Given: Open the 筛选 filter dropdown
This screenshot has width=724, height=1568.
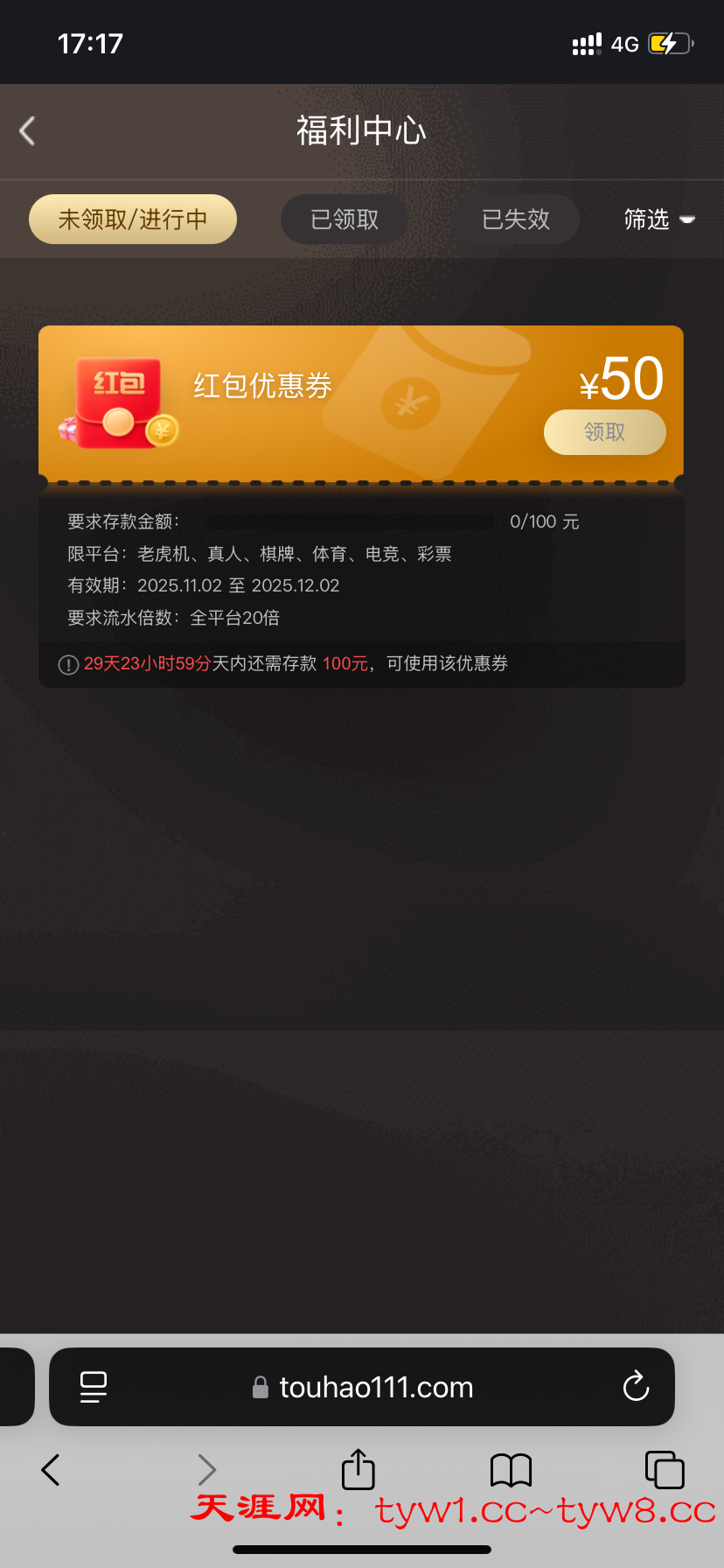Looking at the screenshot, I should click(x=658, y=219).
